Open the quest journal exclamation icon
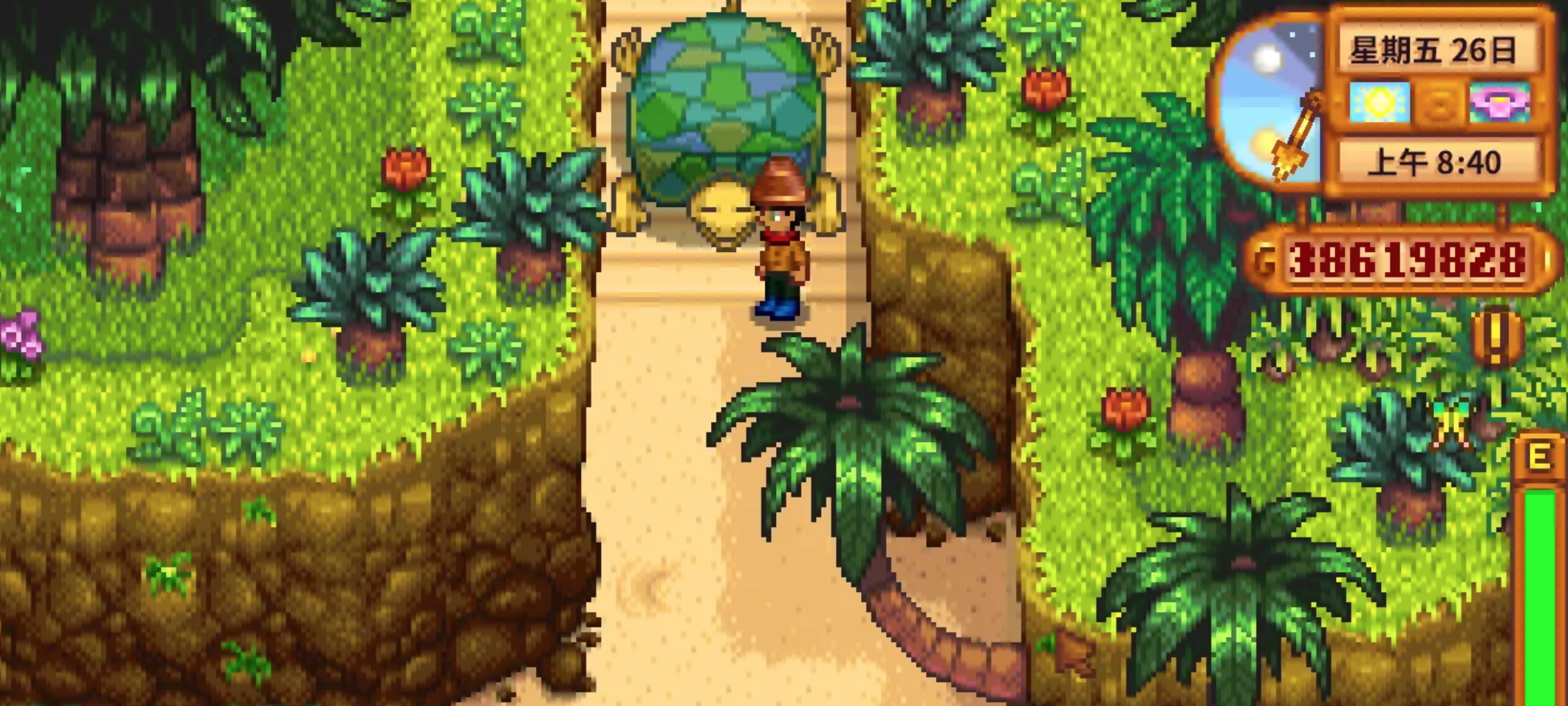1568x706 pixels. pos(1495,337)
